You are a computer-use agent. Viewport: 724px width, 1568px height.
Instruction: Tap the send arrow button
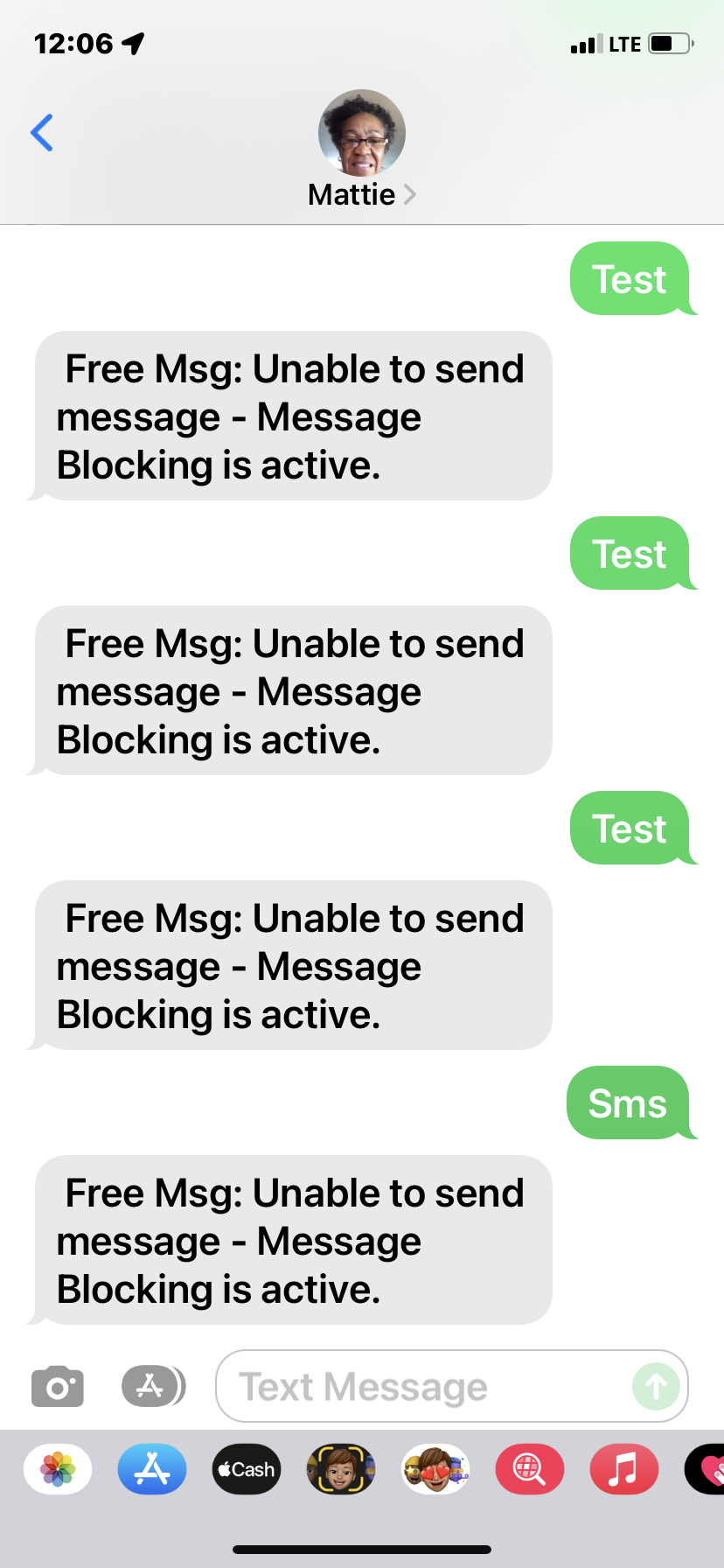656,1387
